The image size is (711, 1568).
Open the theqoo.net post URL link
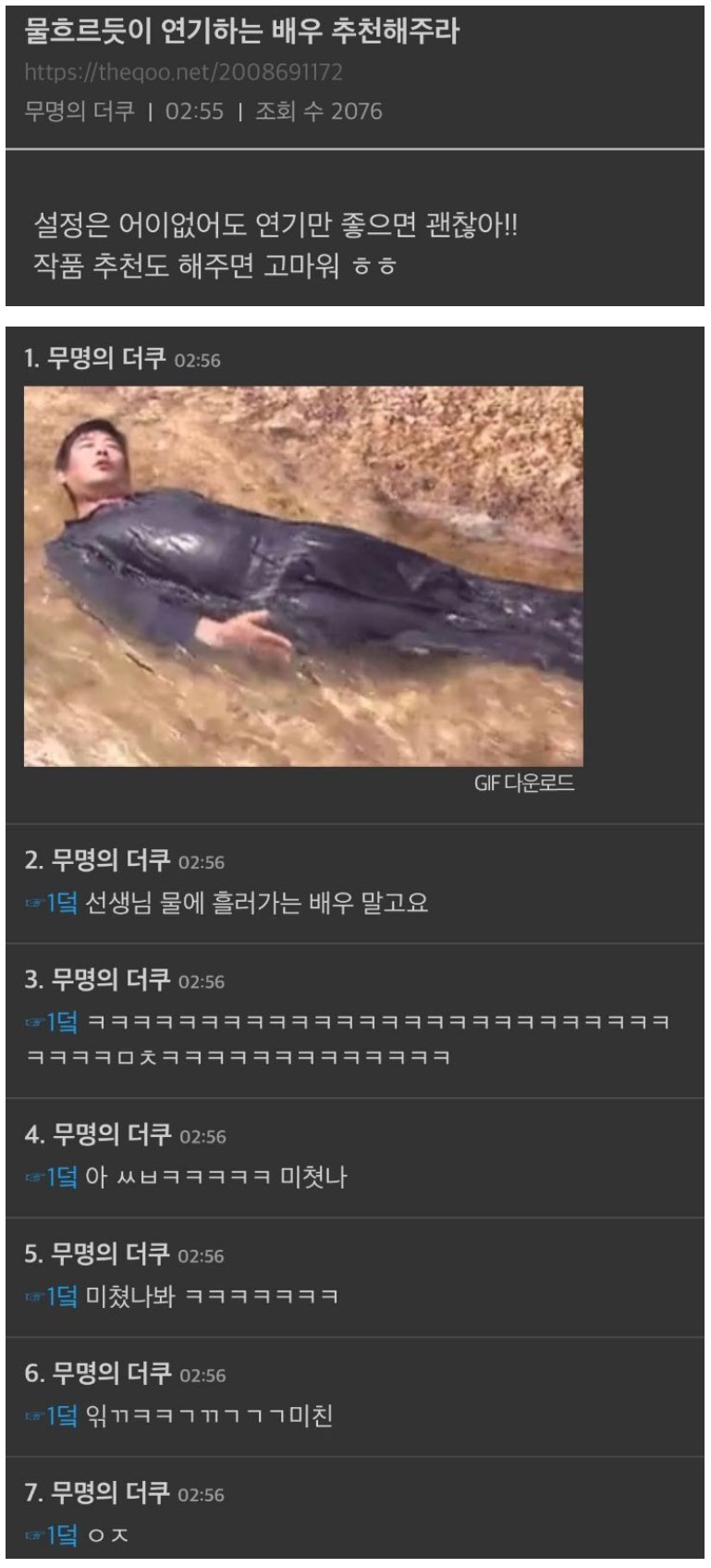[x=183, y=72]
